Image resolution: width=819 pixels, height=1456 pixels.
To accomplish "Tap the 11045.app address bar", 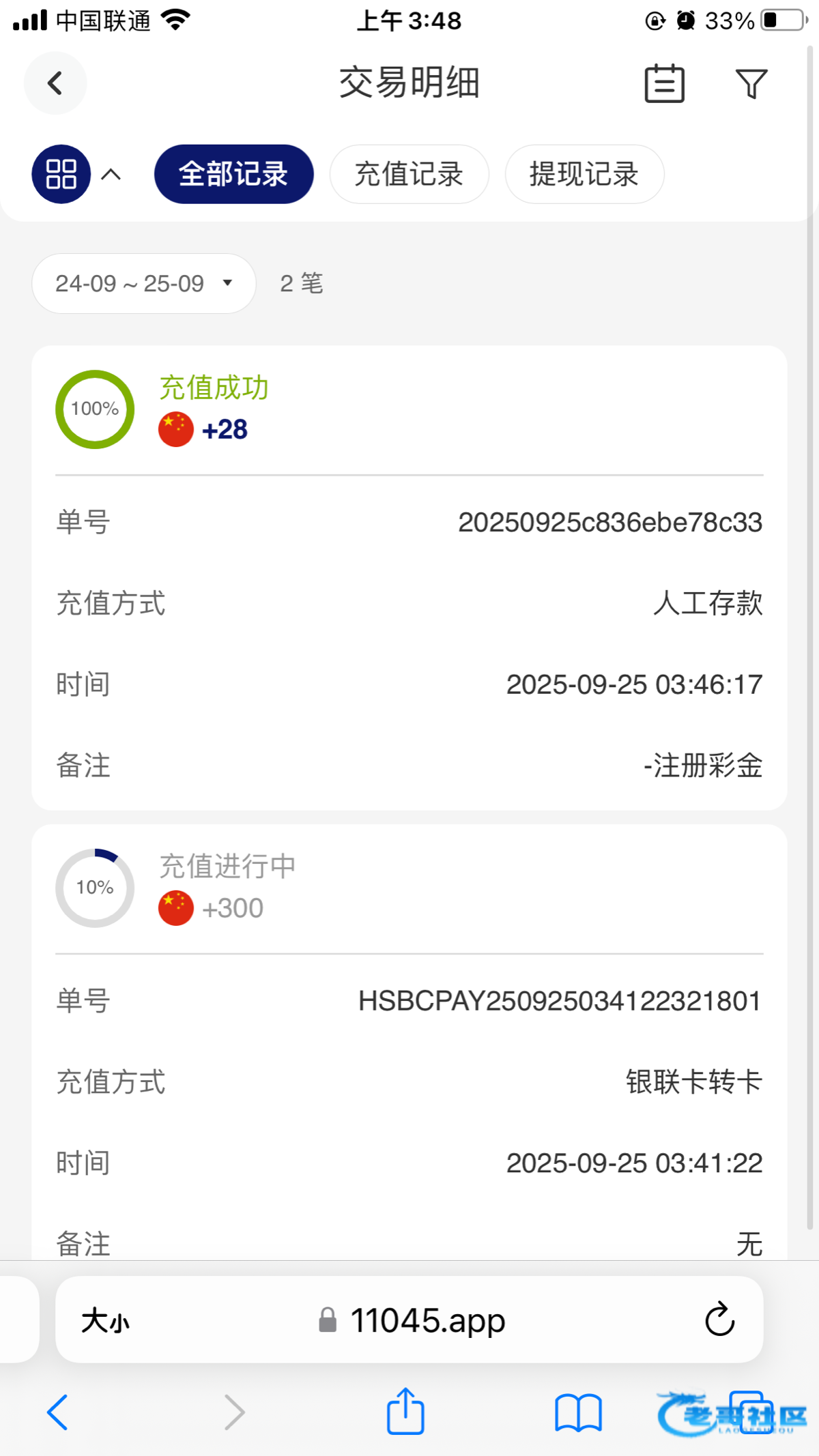I will (409, 1320).
